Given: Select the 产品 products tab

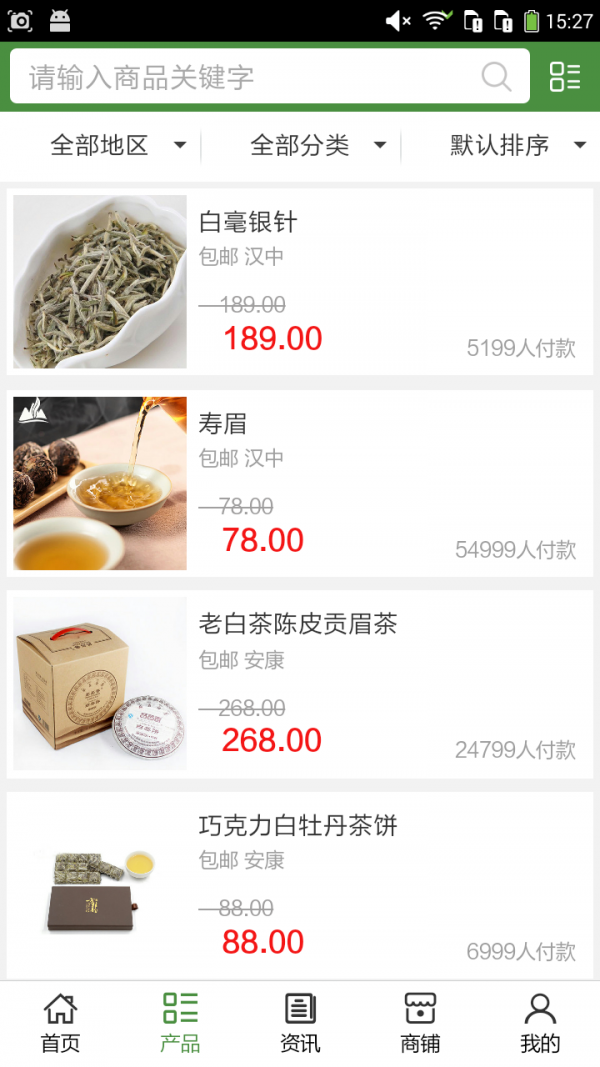Looking at the screenshot, I should click(180, 1023).
